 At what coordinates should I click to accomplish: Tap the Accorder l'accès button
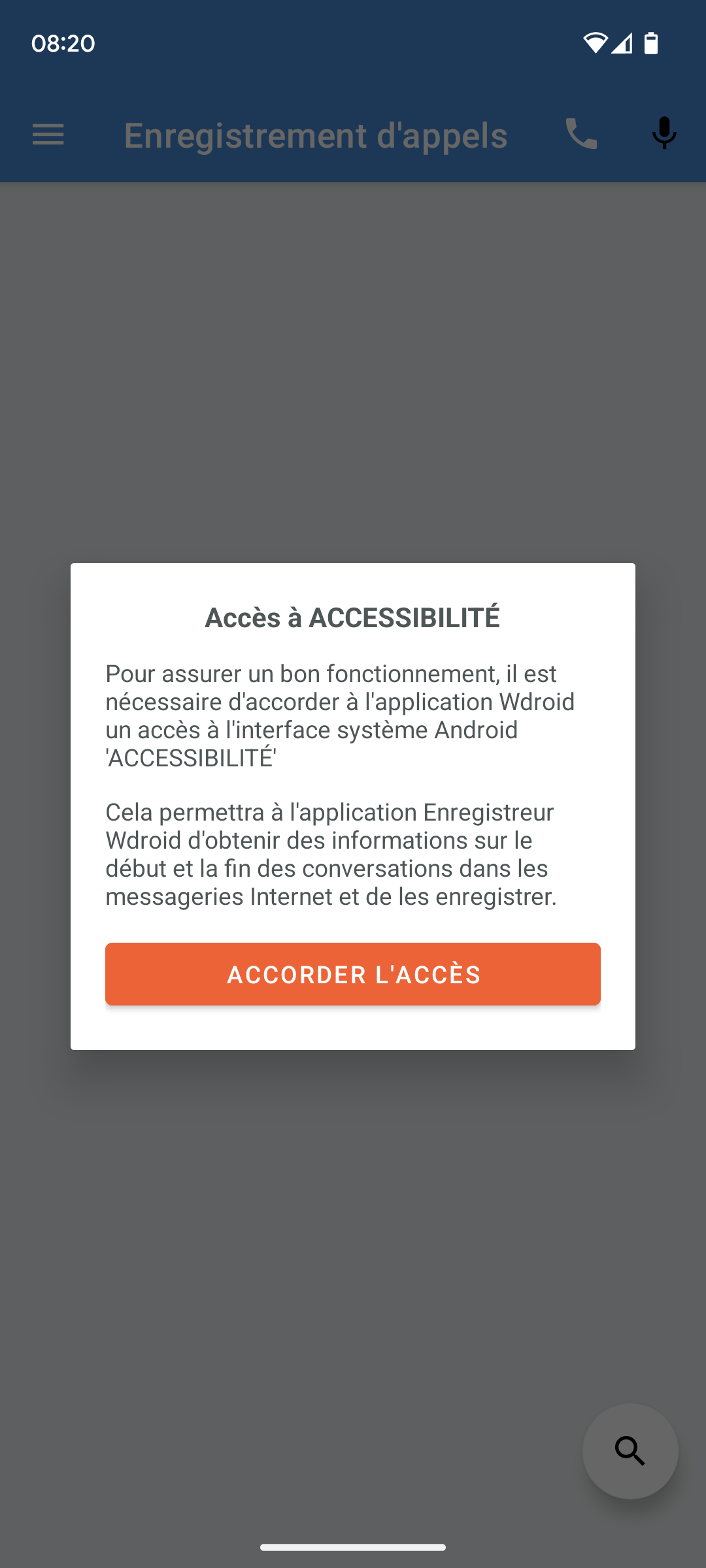point(353,974)
